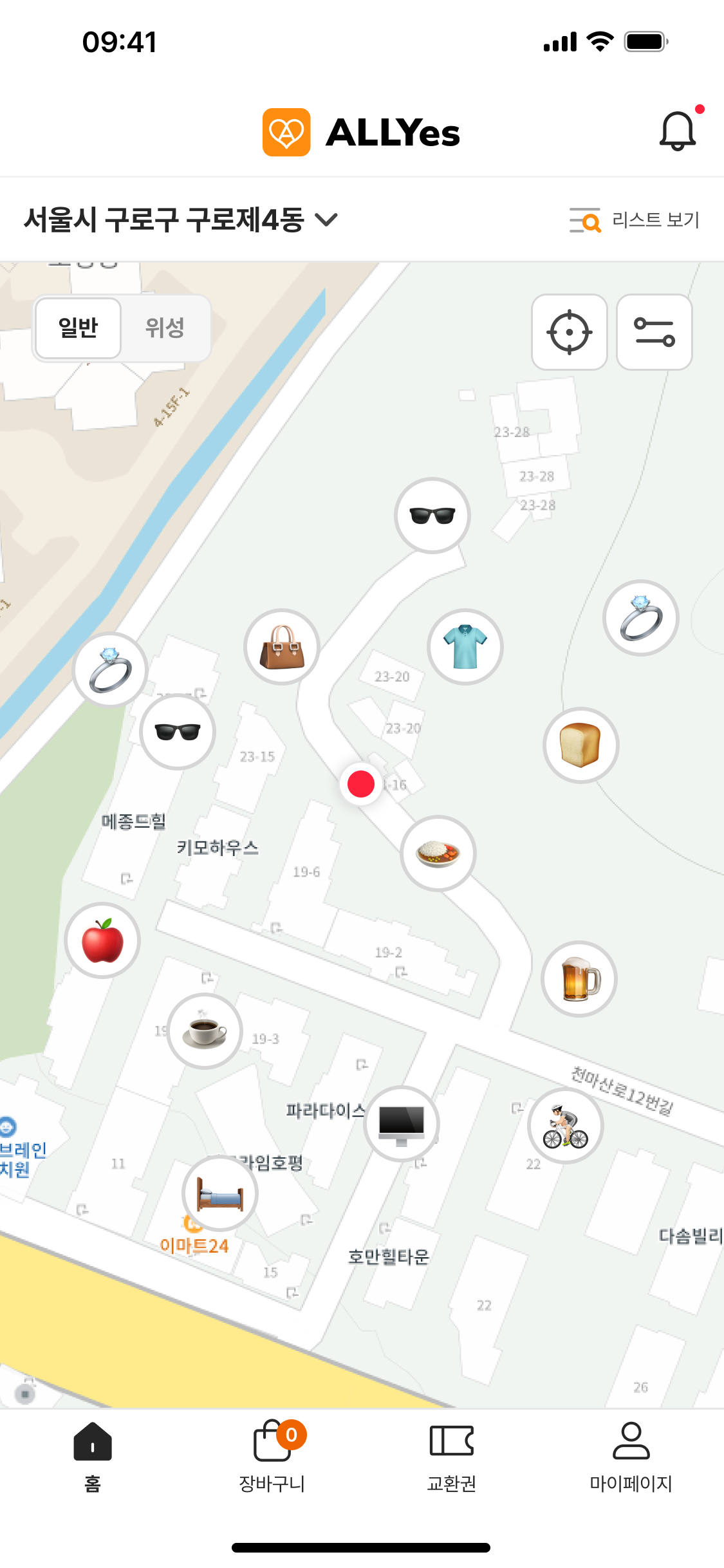This screenshot has height=1568, width=724.
Task: Open the notifications bell
Action: [x=678, y=131]
